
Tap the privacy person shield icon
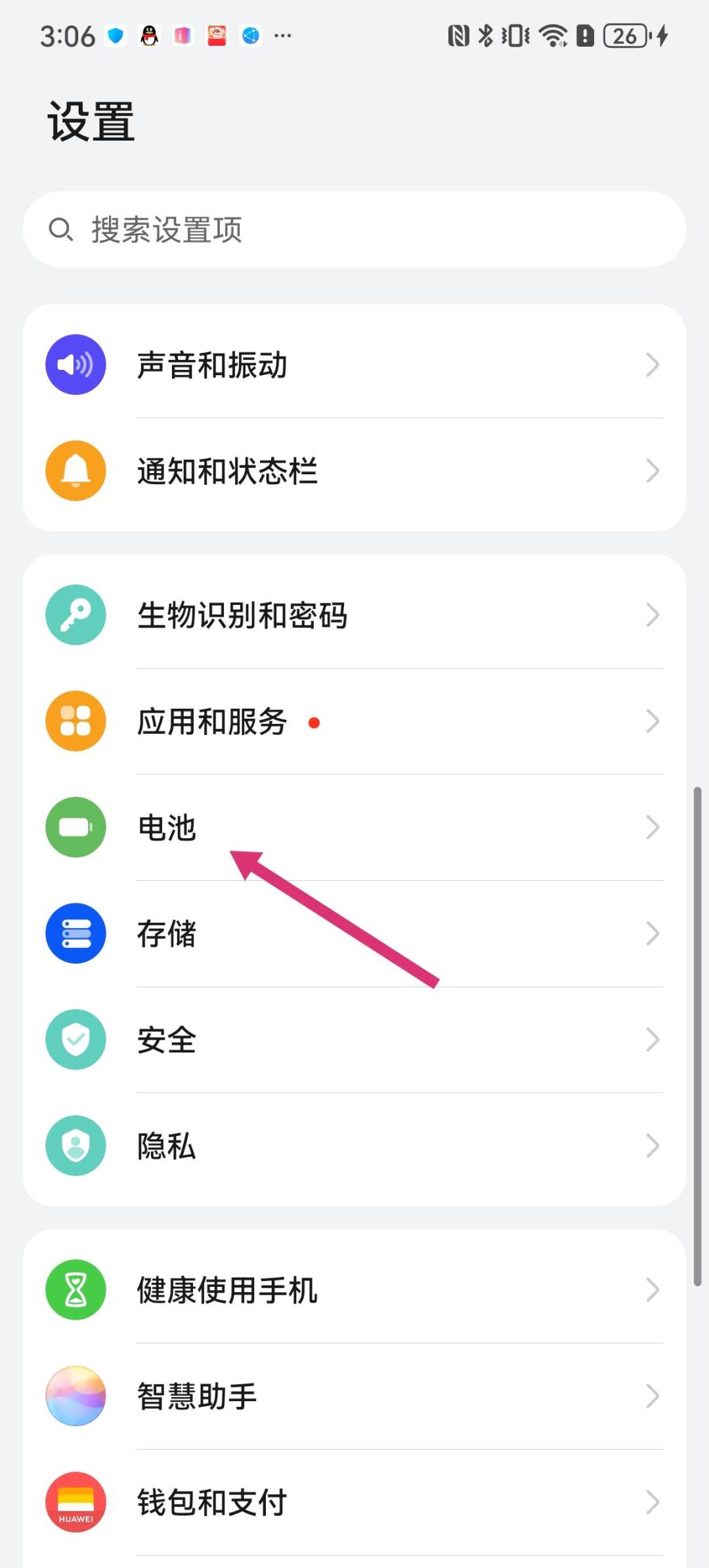pyautogui.click(x=75, y=1146)
